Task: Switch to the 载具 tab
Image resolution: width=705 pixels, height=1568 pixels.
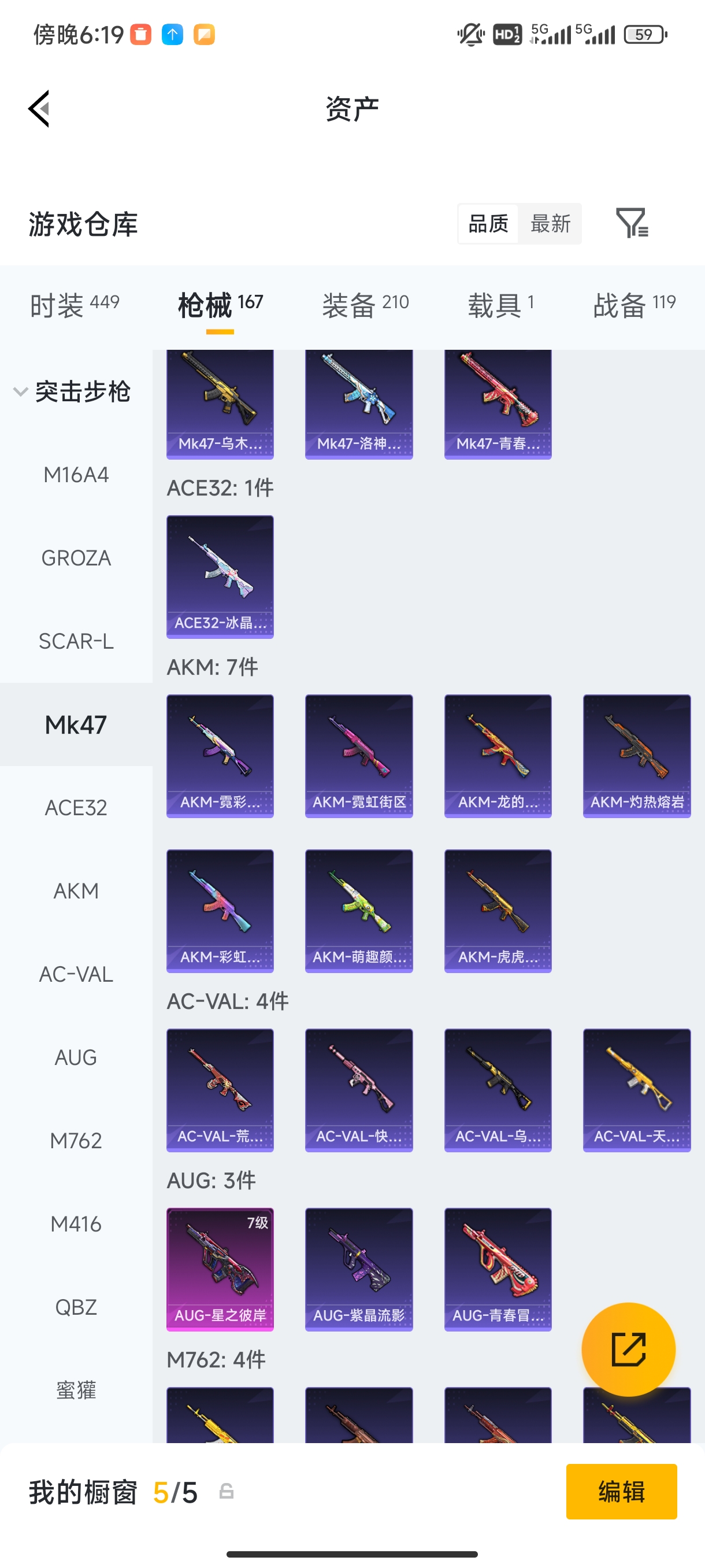Action: (x=500, y=304)
